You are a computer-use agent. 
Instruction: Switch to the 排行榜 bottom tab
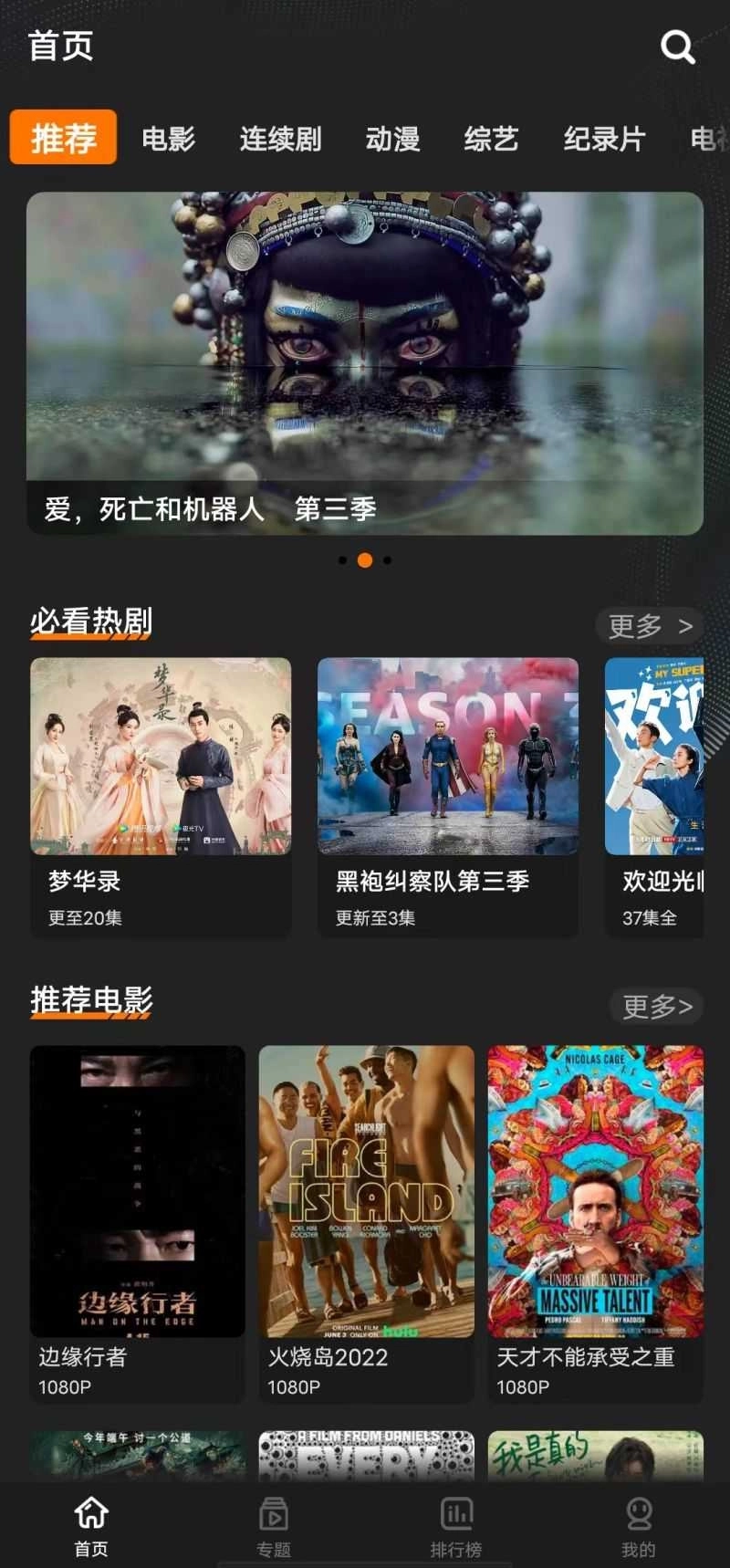[x=455, y=1527]
